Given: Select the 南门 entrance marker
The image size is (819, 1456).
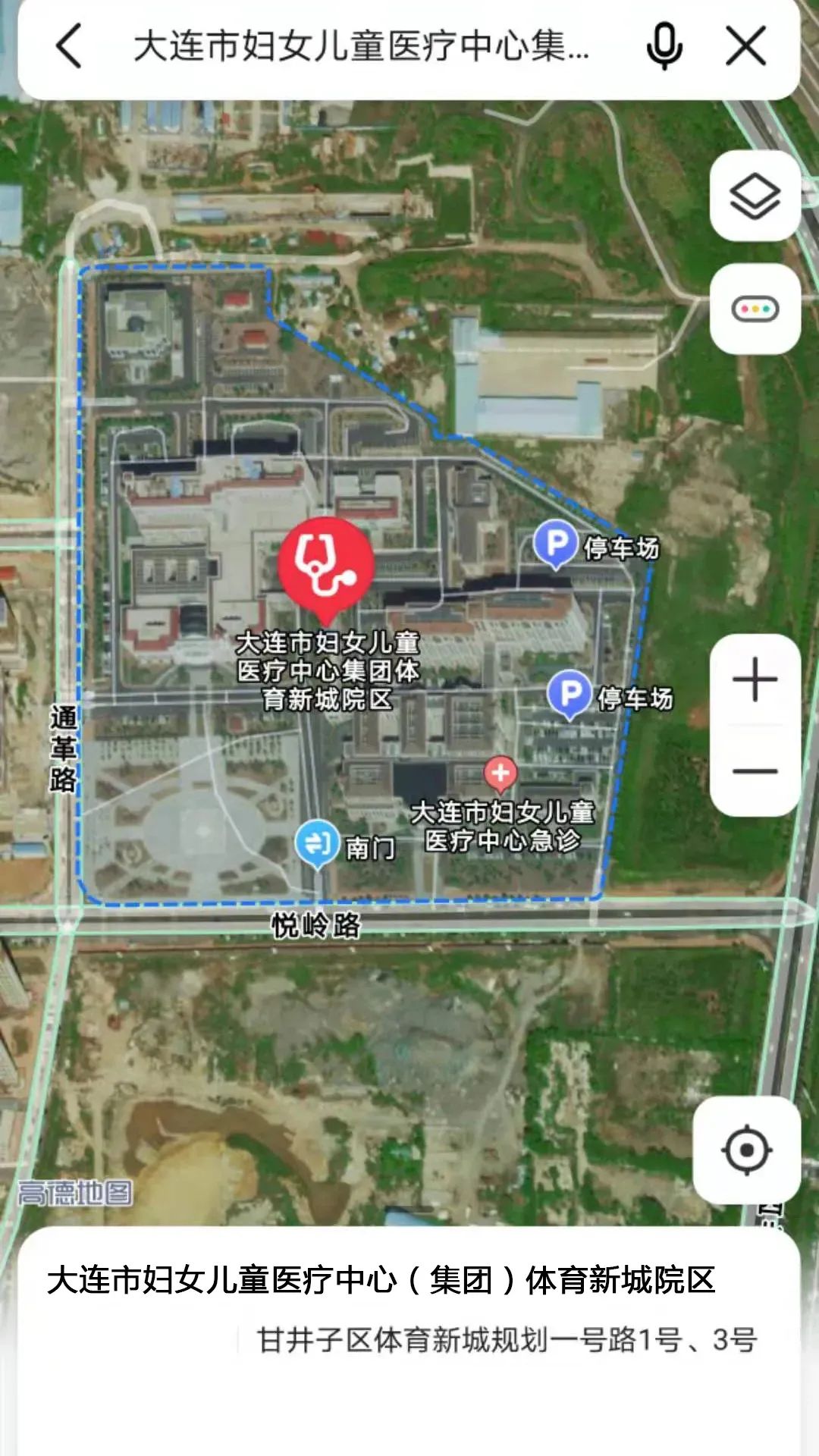Looking at the screenshot, I should (x=316, y=843).
